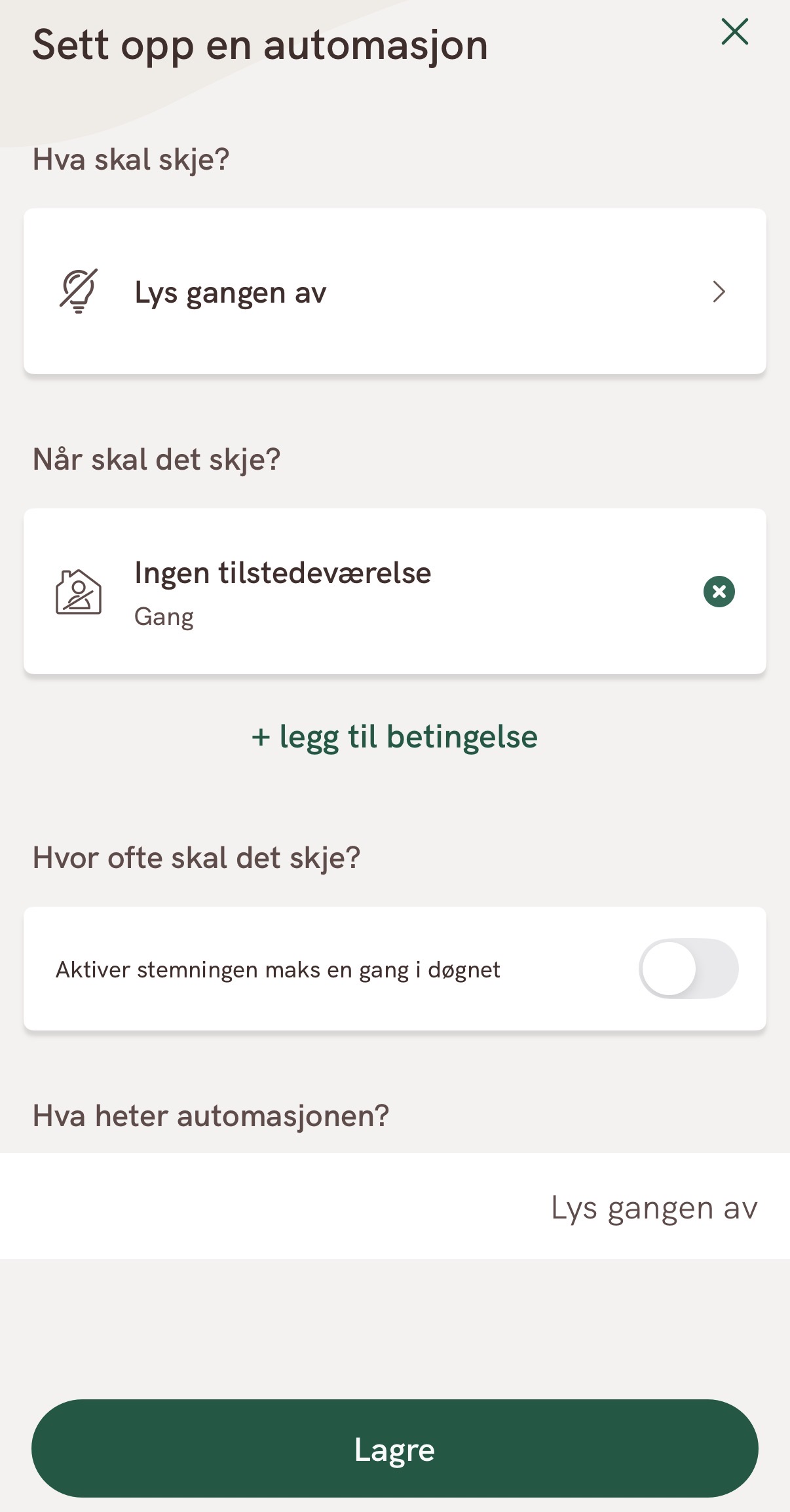Remove the 'Ingen tilstedeværelse' condition

[x=719, y=592]
